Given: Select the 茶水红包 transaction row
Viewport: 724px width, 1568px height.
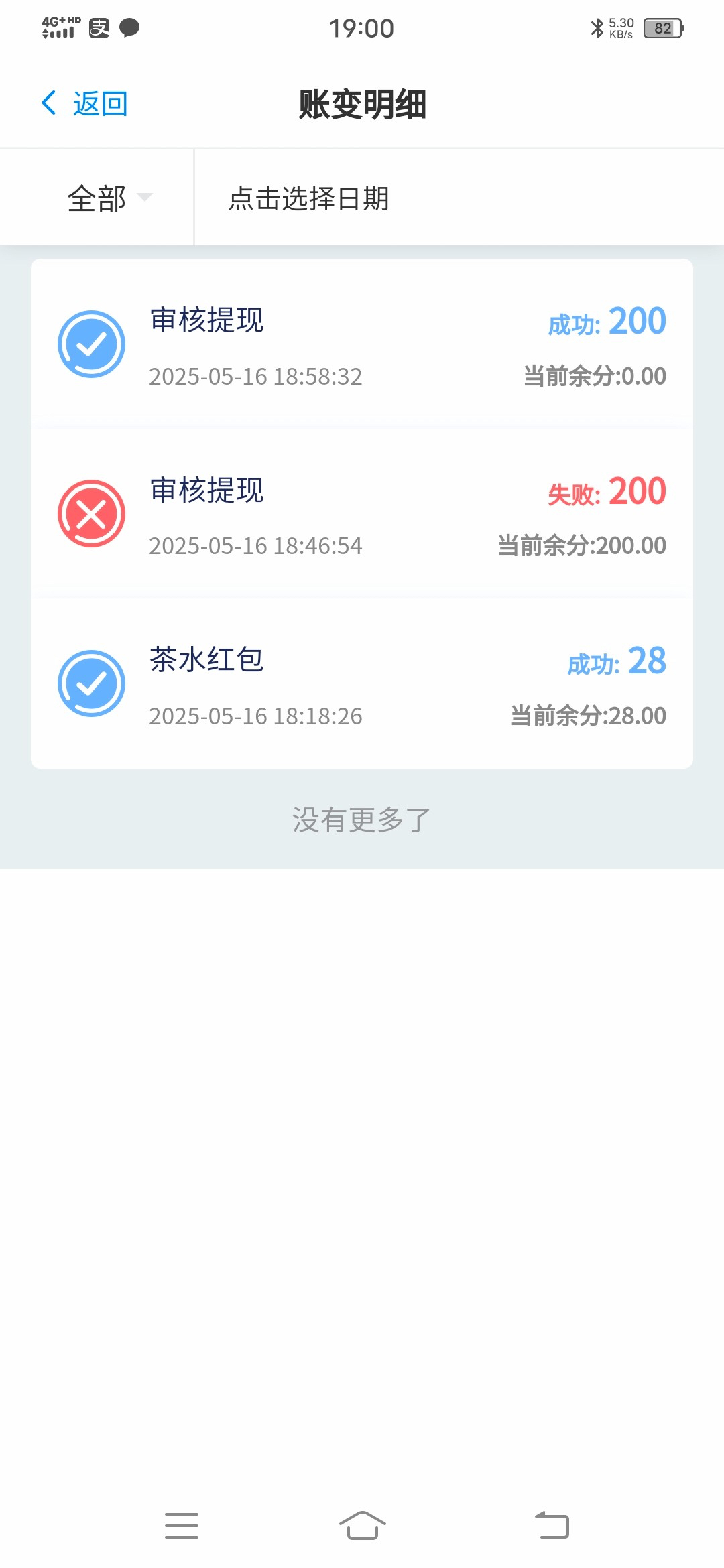Looking at the screenshot, I should 362,682.
